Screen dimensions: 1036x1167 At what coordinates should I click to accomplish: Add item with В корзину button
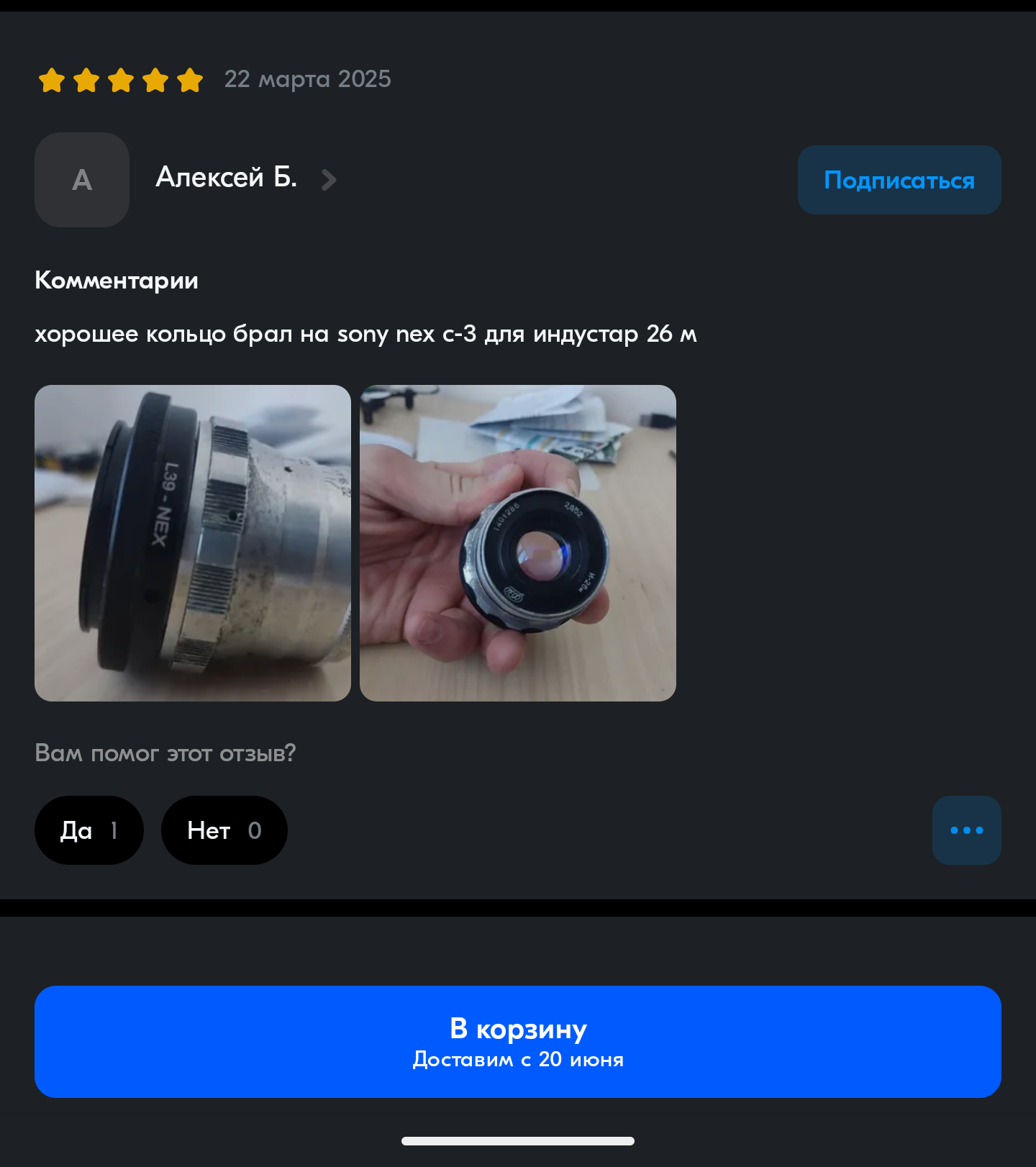[x=517, y=1041]
